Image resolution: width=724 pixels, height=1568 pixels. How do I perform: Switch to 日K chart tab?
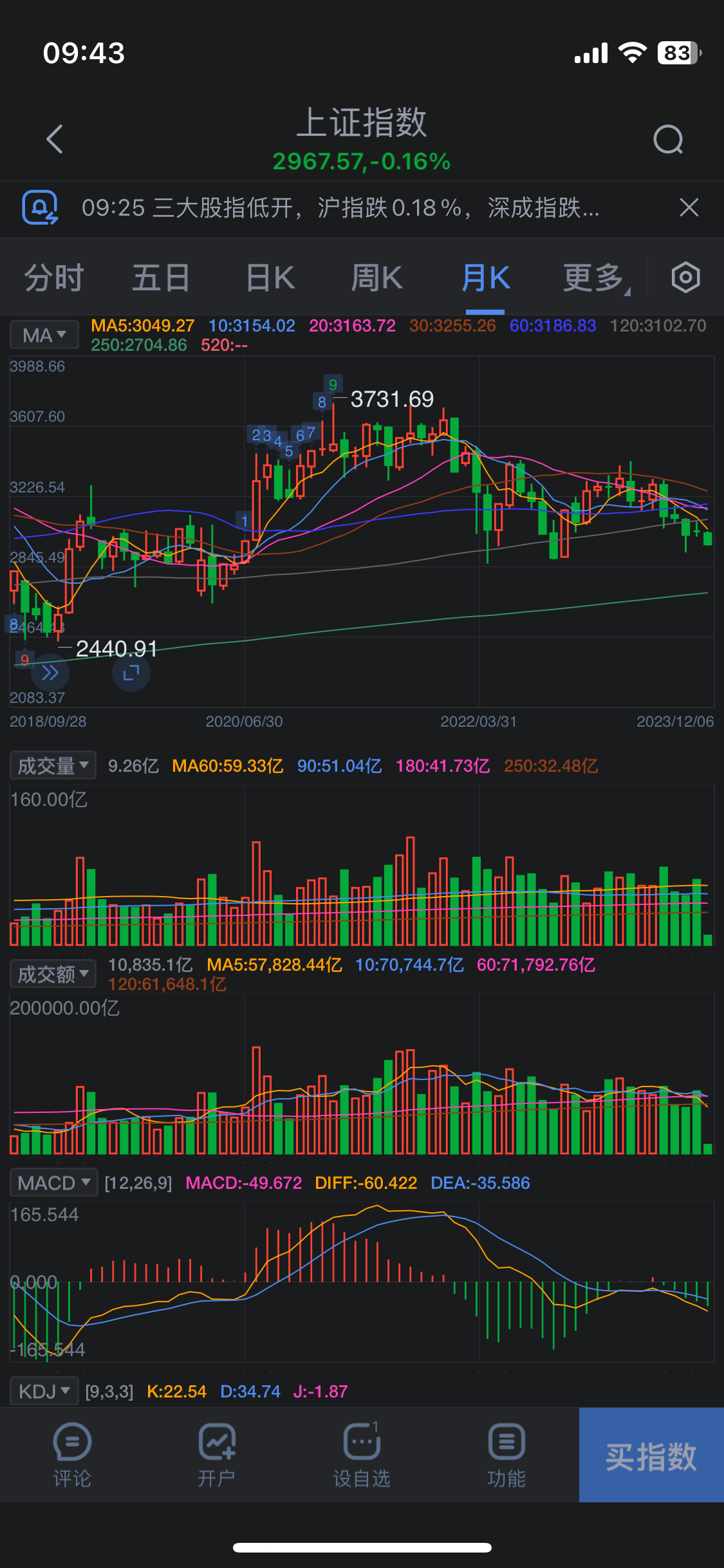270,278
